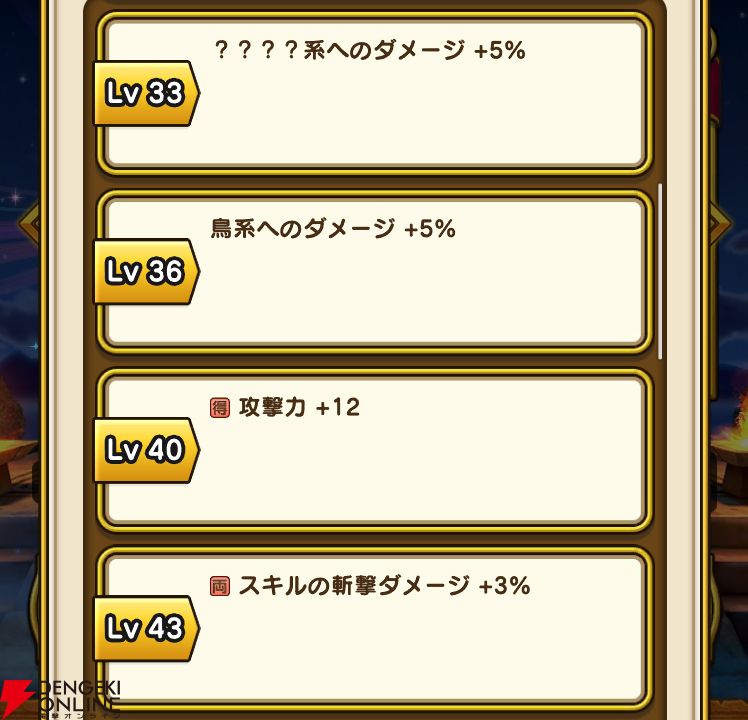Viewport: 748px width, 720px height.
Task: Tap the right arrow beside the list
Action: click(x=720, y=222)
